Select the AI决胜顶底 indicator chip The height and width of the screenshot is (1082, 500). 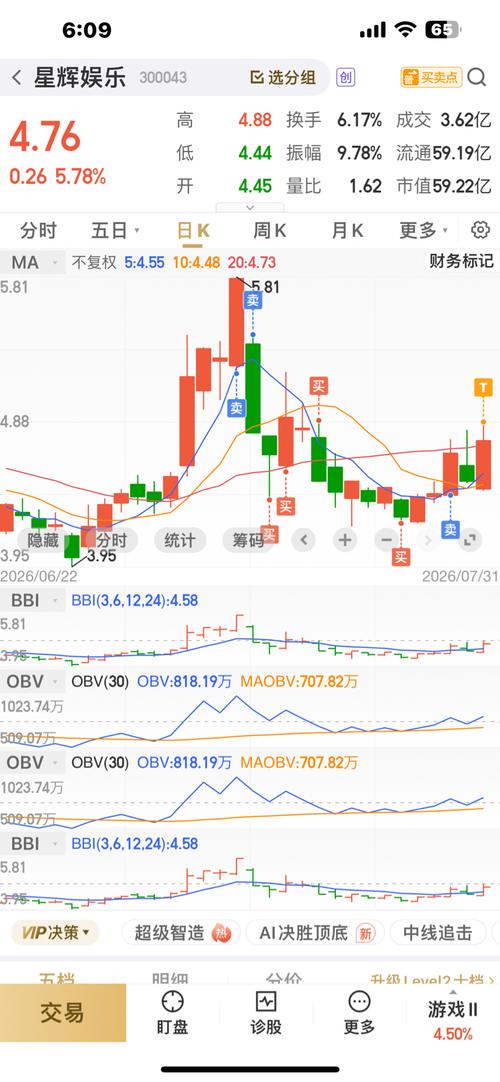[315, 933]
